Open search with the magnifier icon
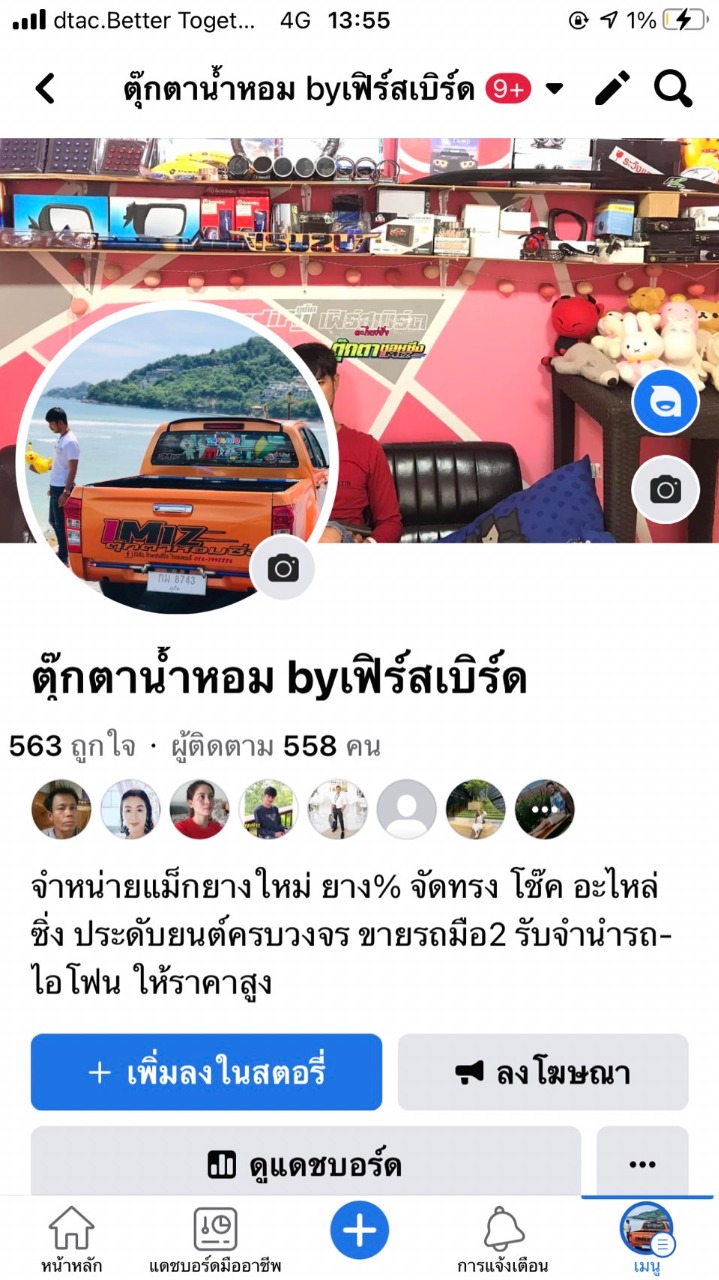The image size is (719, 1280). point(673,89)
